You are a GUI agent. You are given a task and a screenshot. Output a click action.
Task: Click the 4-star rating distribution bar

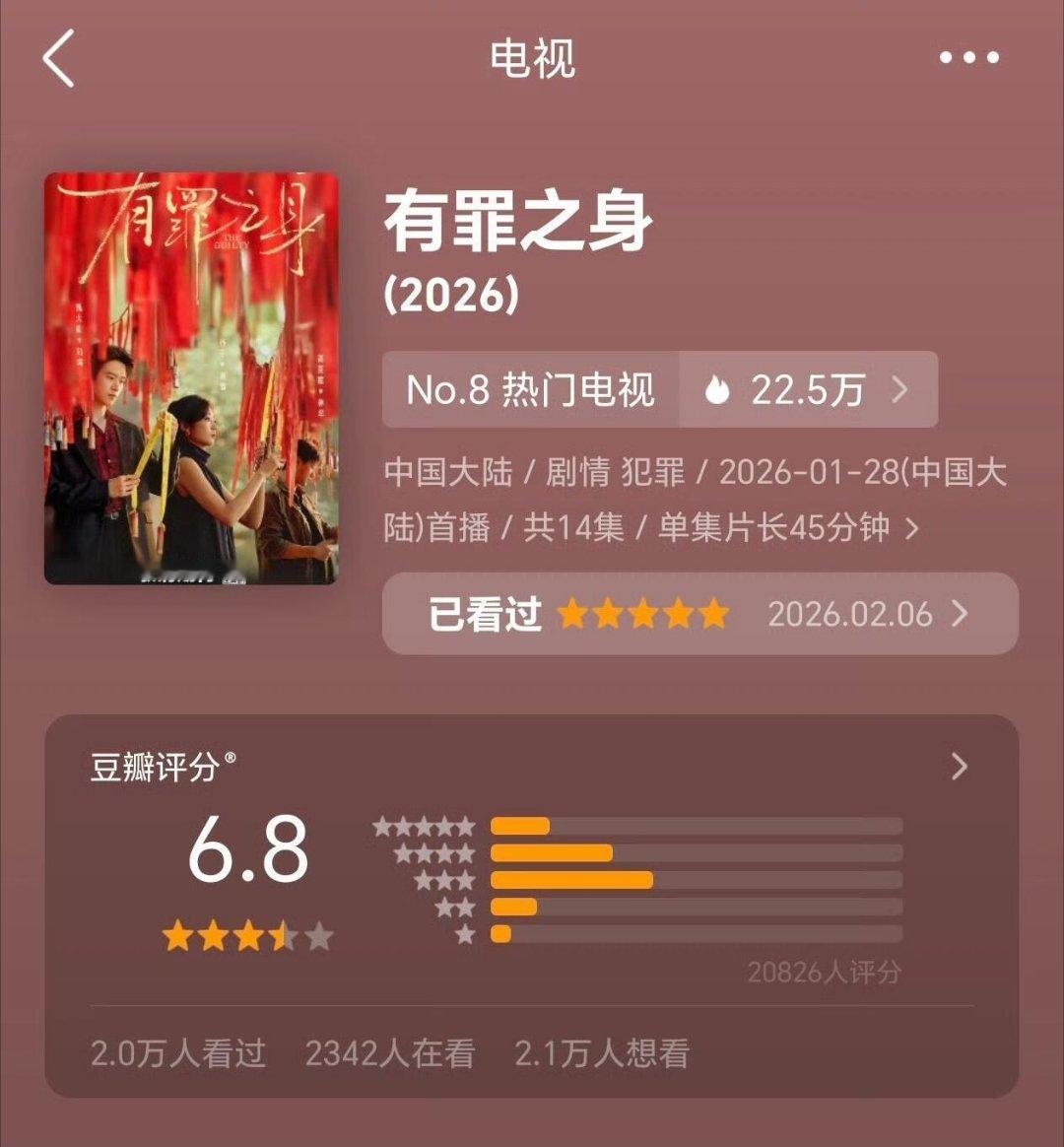tap(555, 853)
